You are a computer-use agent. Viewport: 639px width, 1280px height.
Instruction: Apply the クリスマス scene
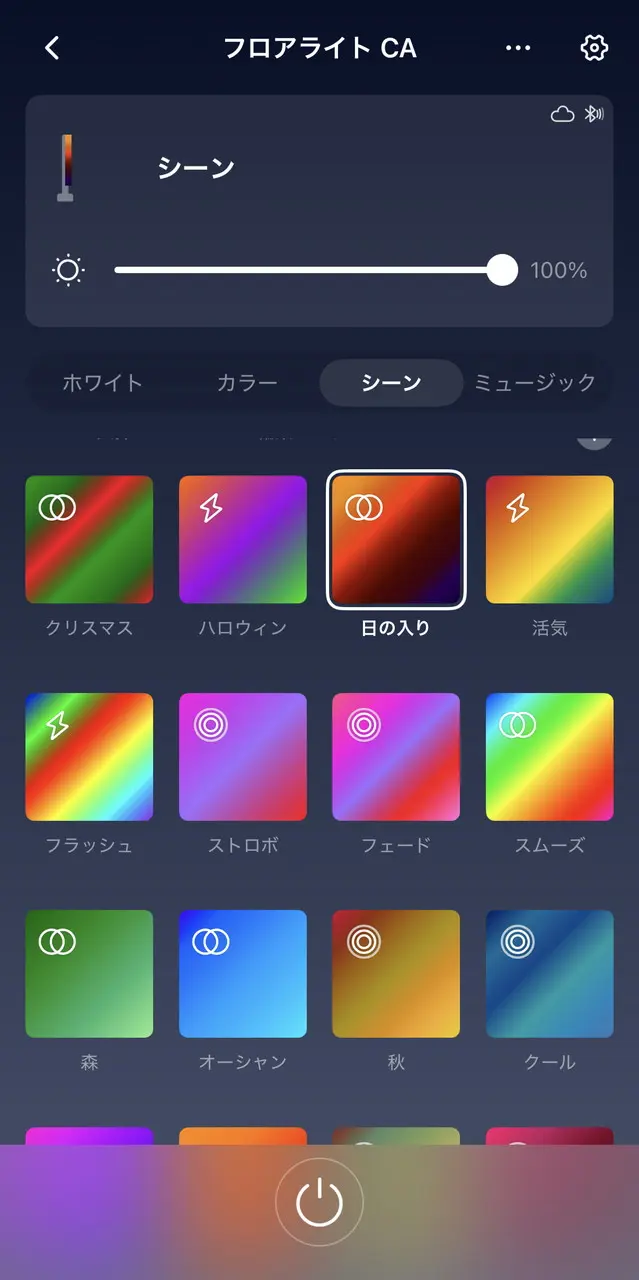coord(89,540)
